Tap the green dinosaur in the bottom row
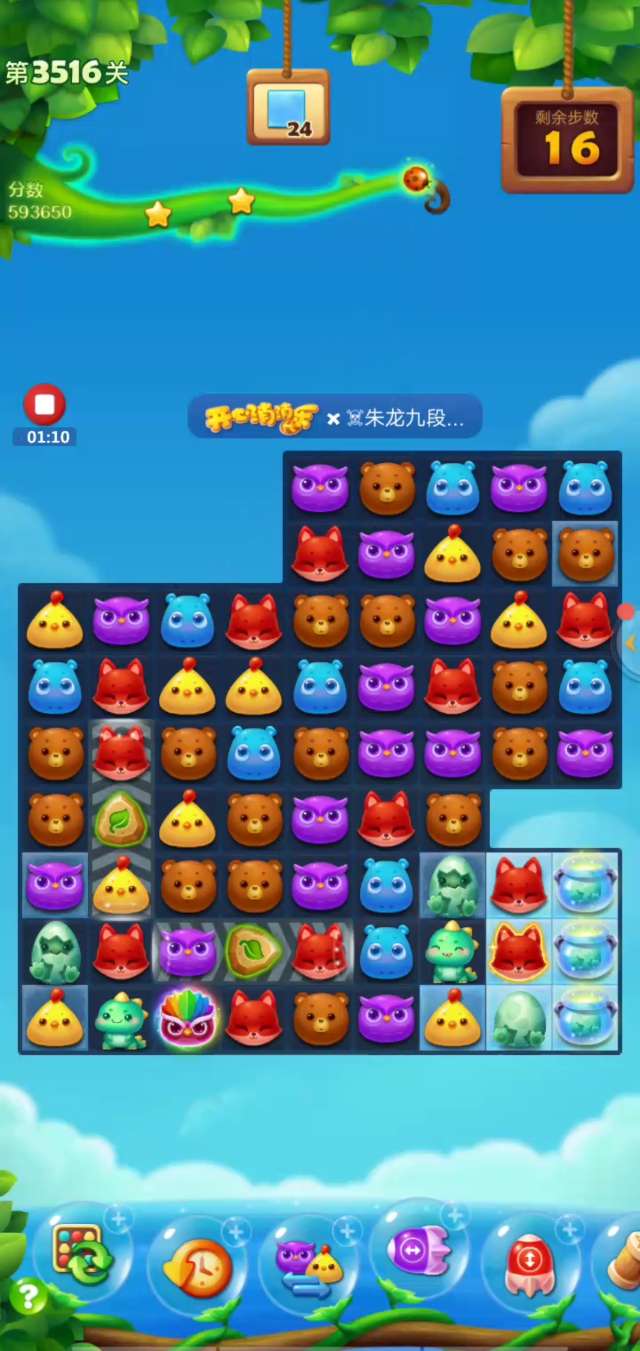This screenshot has height=1351, width=640. pyautogui.click(x=121, y=1019)
